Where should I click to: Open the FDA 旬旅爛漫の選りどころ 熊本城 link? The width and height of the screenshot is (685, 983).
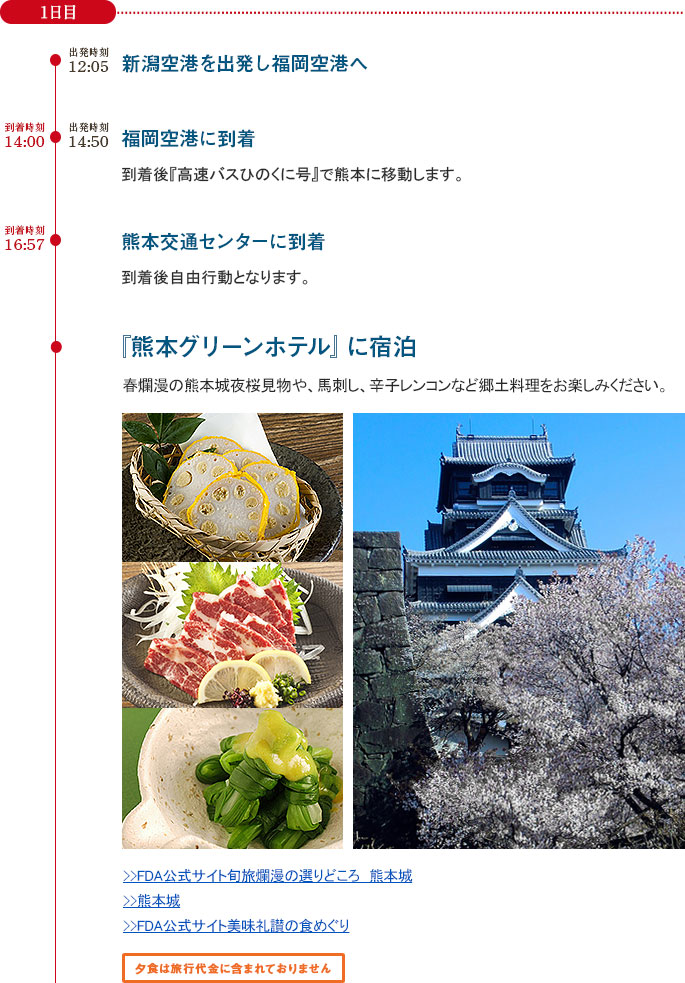click(267, 876)
